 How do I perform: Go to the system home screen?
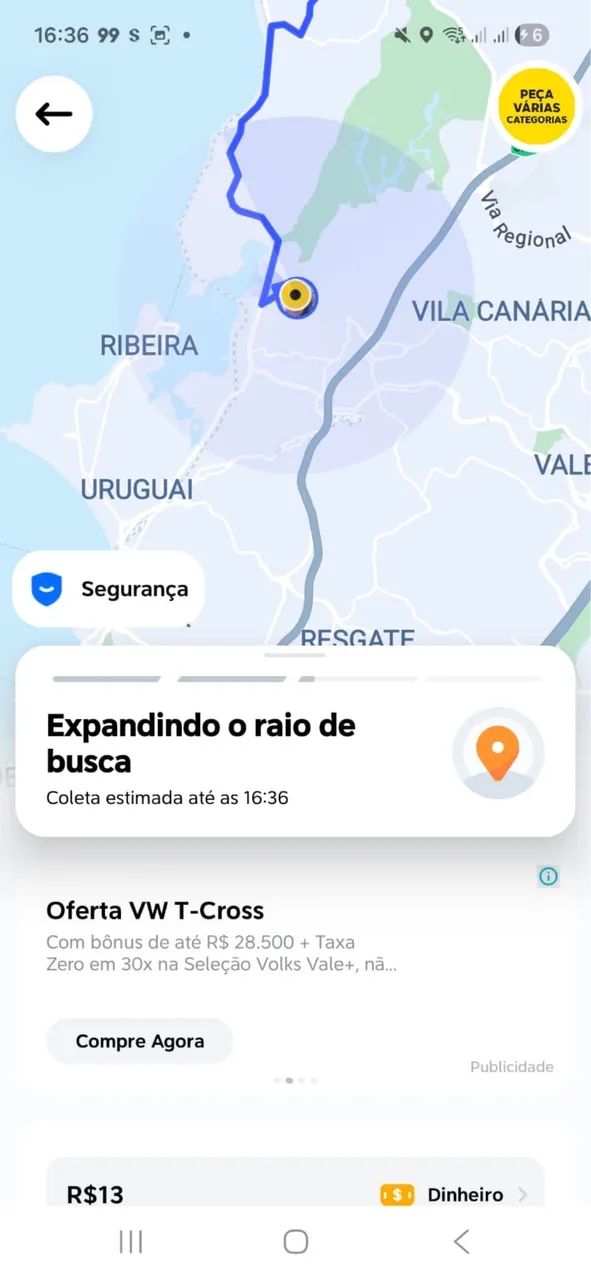point(296,1242)
